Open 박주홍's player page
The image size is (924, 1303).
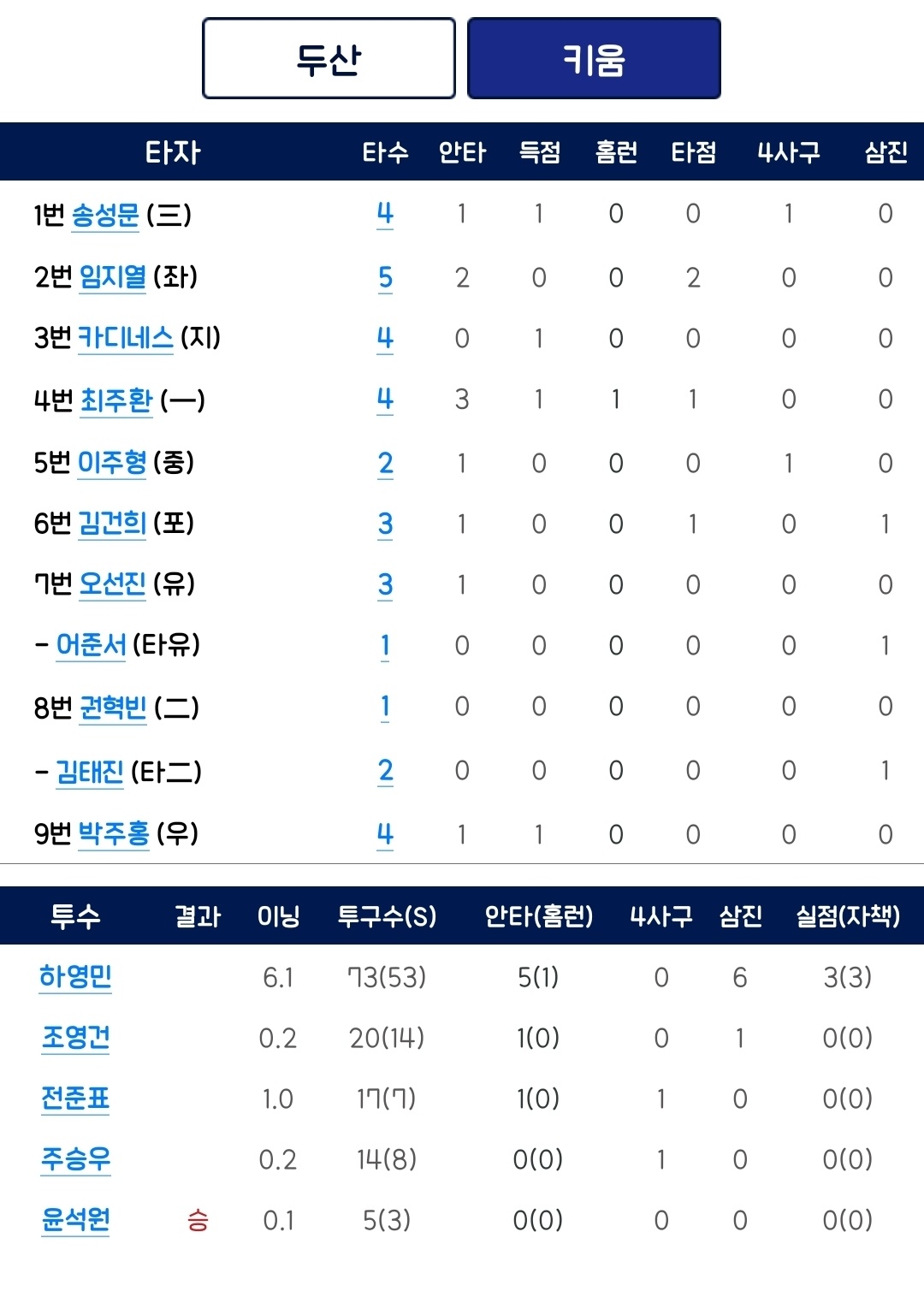tap(114, 833)
